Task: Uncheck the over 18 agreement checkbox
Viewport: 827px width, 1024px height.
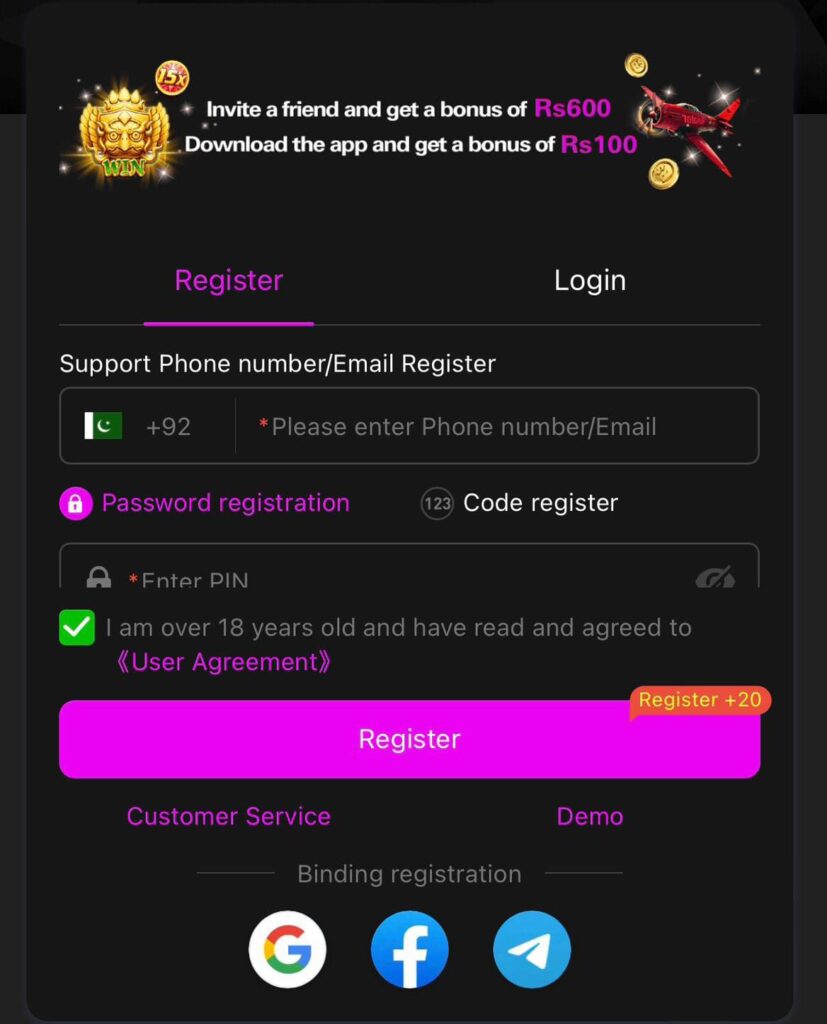Action: coord(77,628)
